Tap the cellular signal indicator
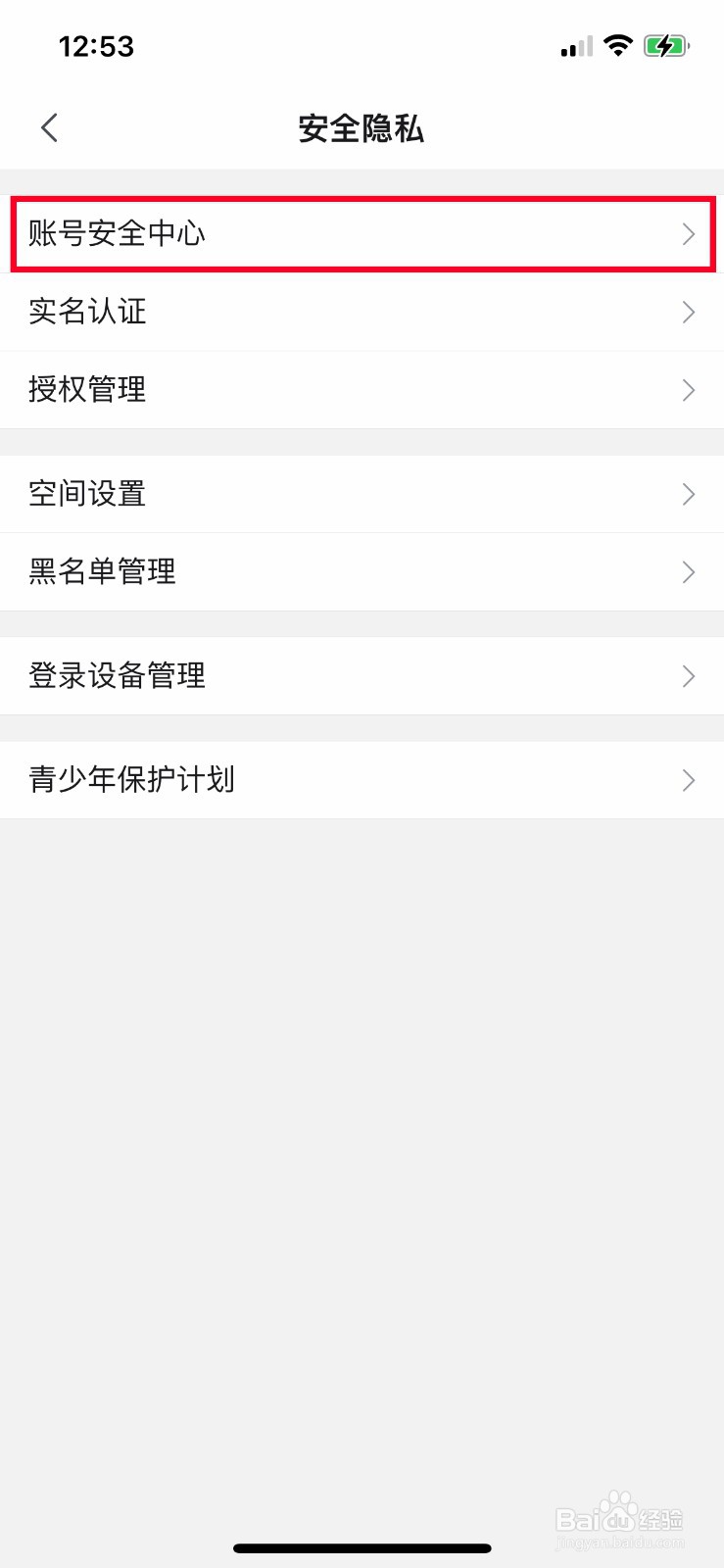 pyautogui.click(x=575, y=46)
